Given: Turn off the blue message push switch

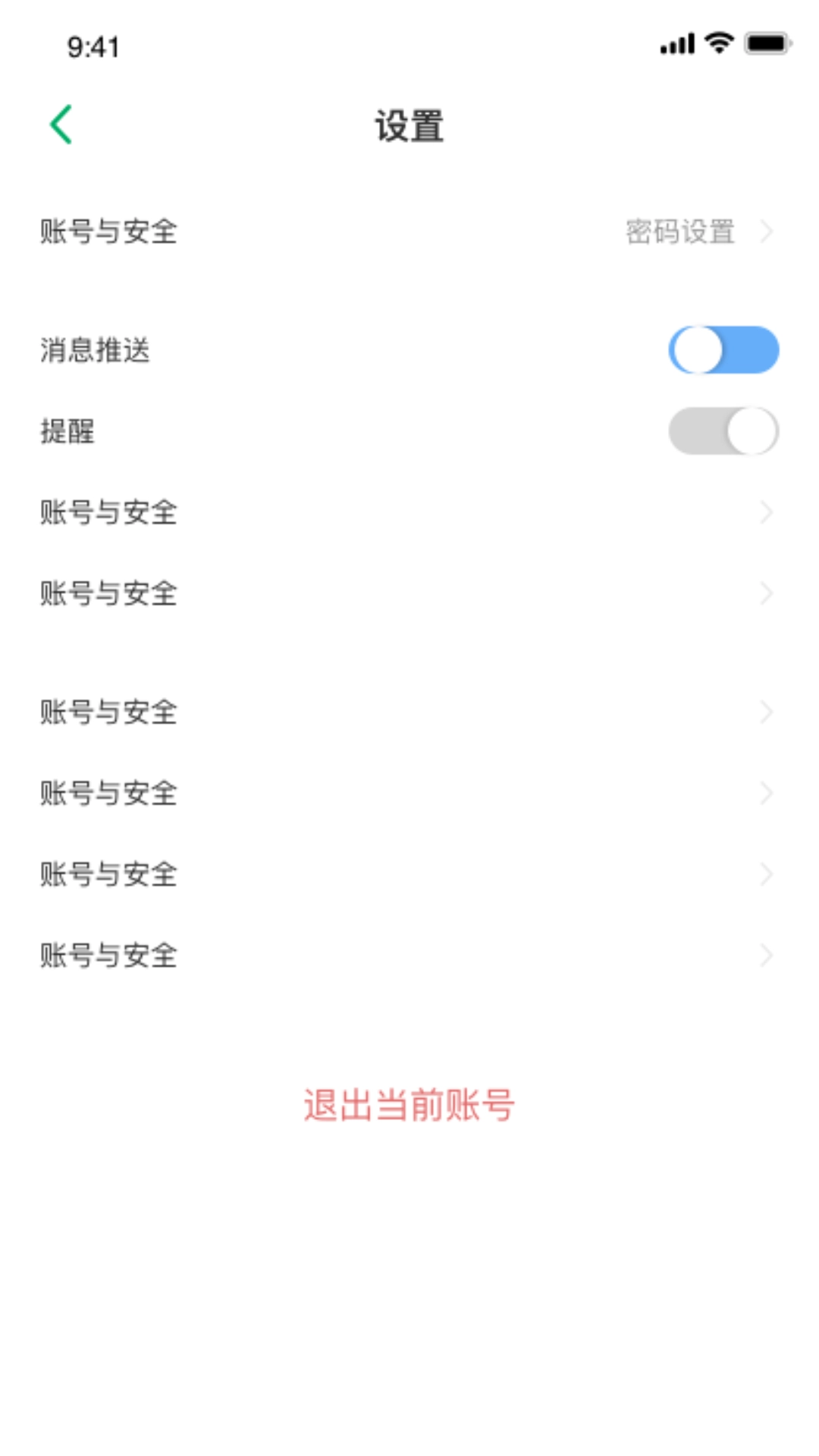Looking at the screenshot, I should click(723, 350).
